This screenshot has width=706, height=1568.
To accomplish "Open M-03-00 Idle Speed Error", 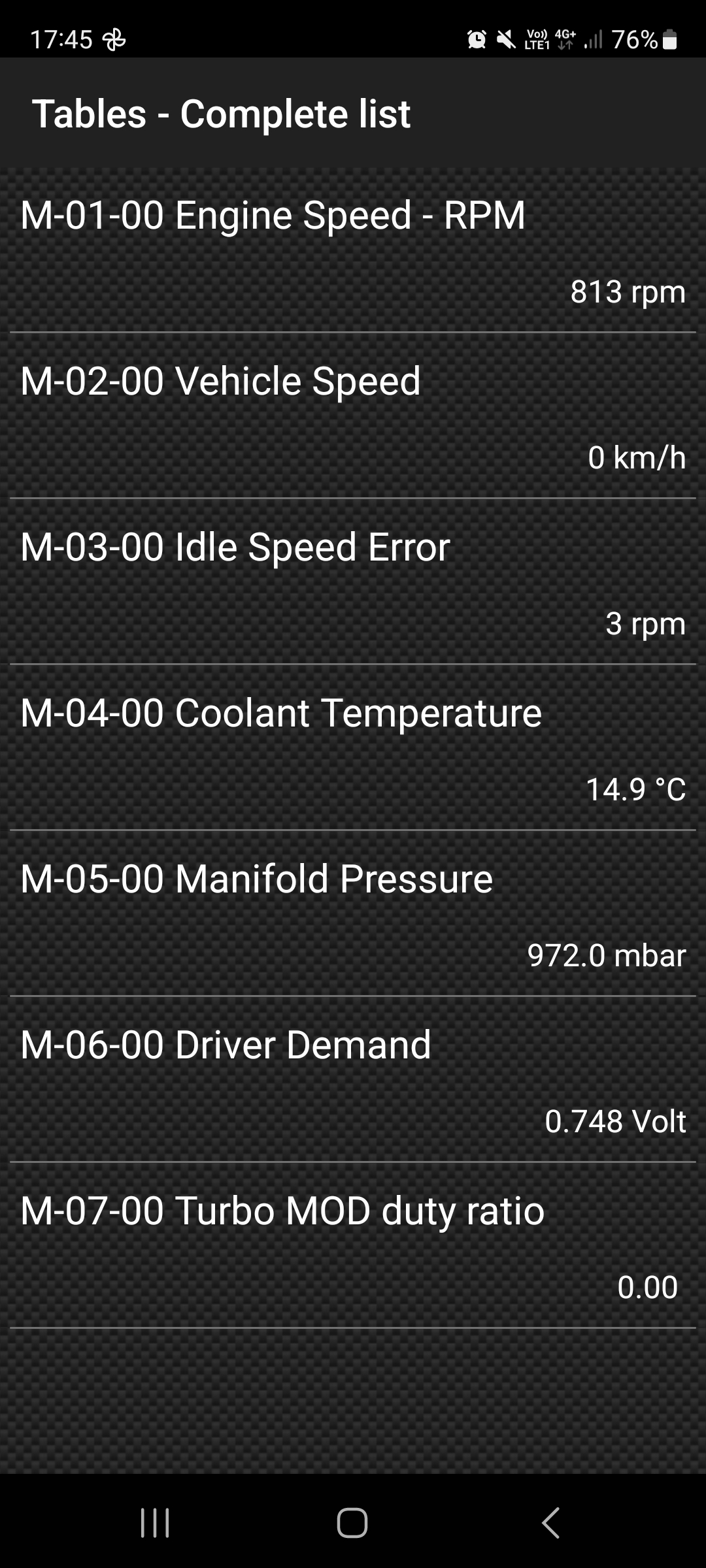I will click(x=353, y=583).
